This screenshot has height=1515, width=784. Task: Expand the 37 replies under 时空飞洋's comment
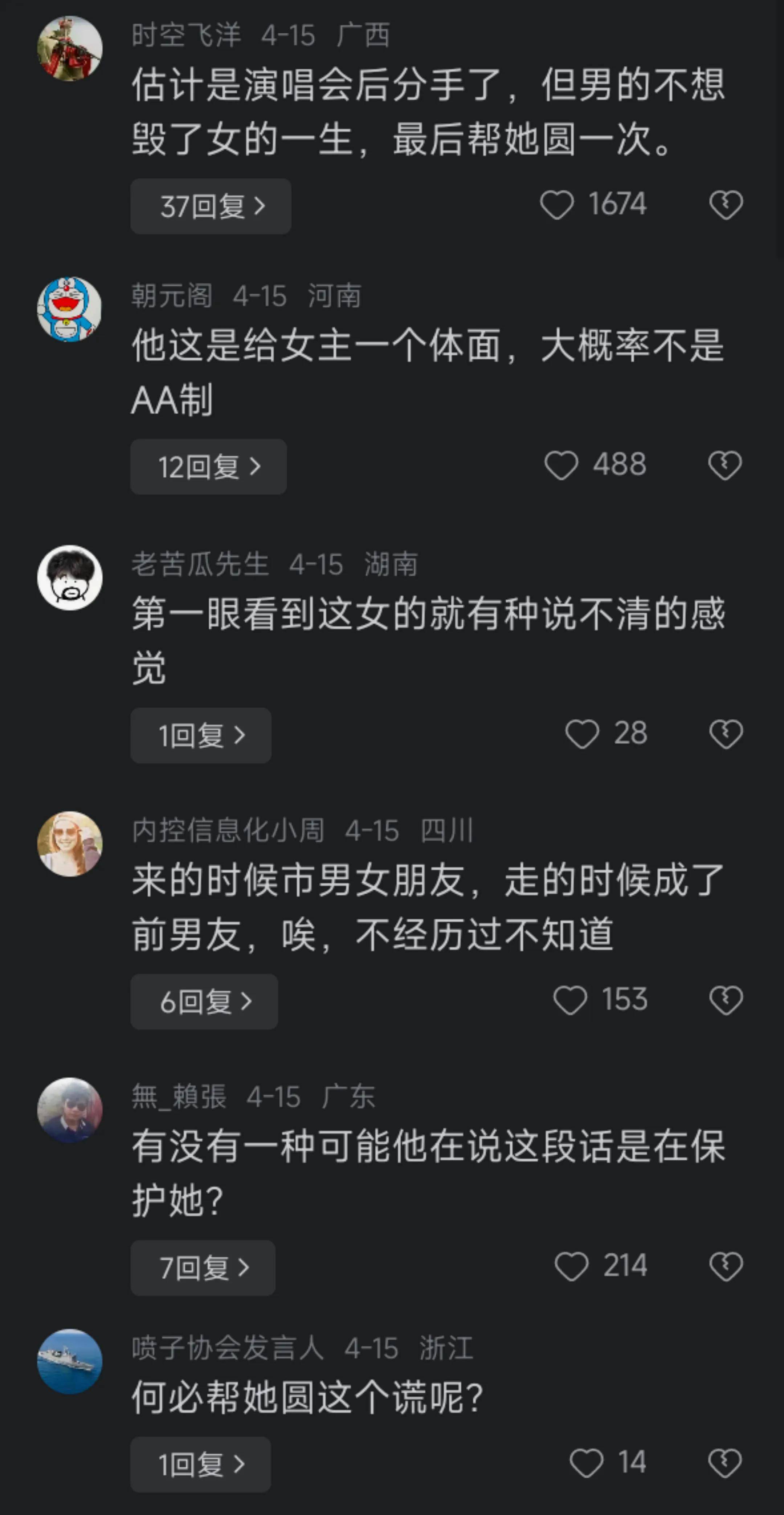[x=210, y=207]
